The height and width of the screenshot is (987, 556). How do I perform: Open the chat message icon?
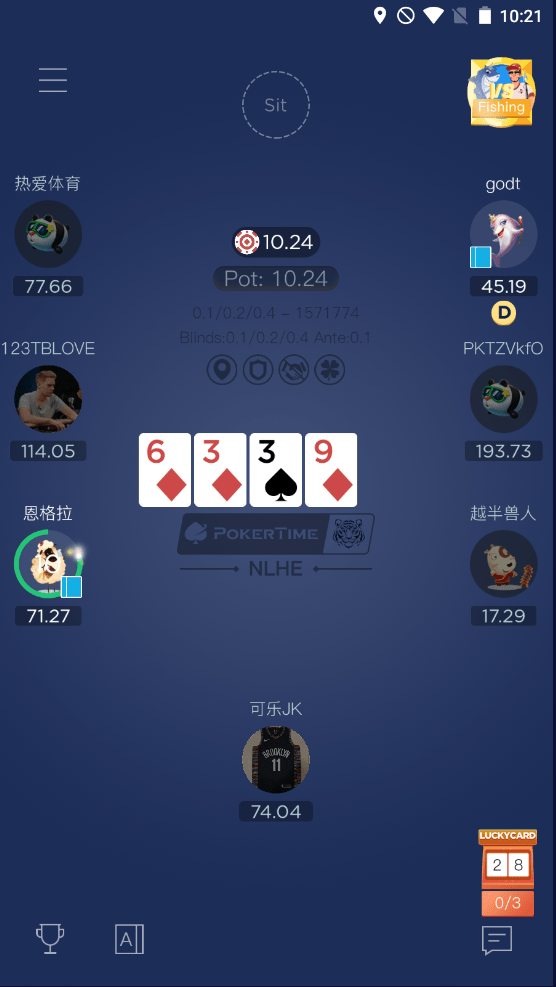[497, 940]
